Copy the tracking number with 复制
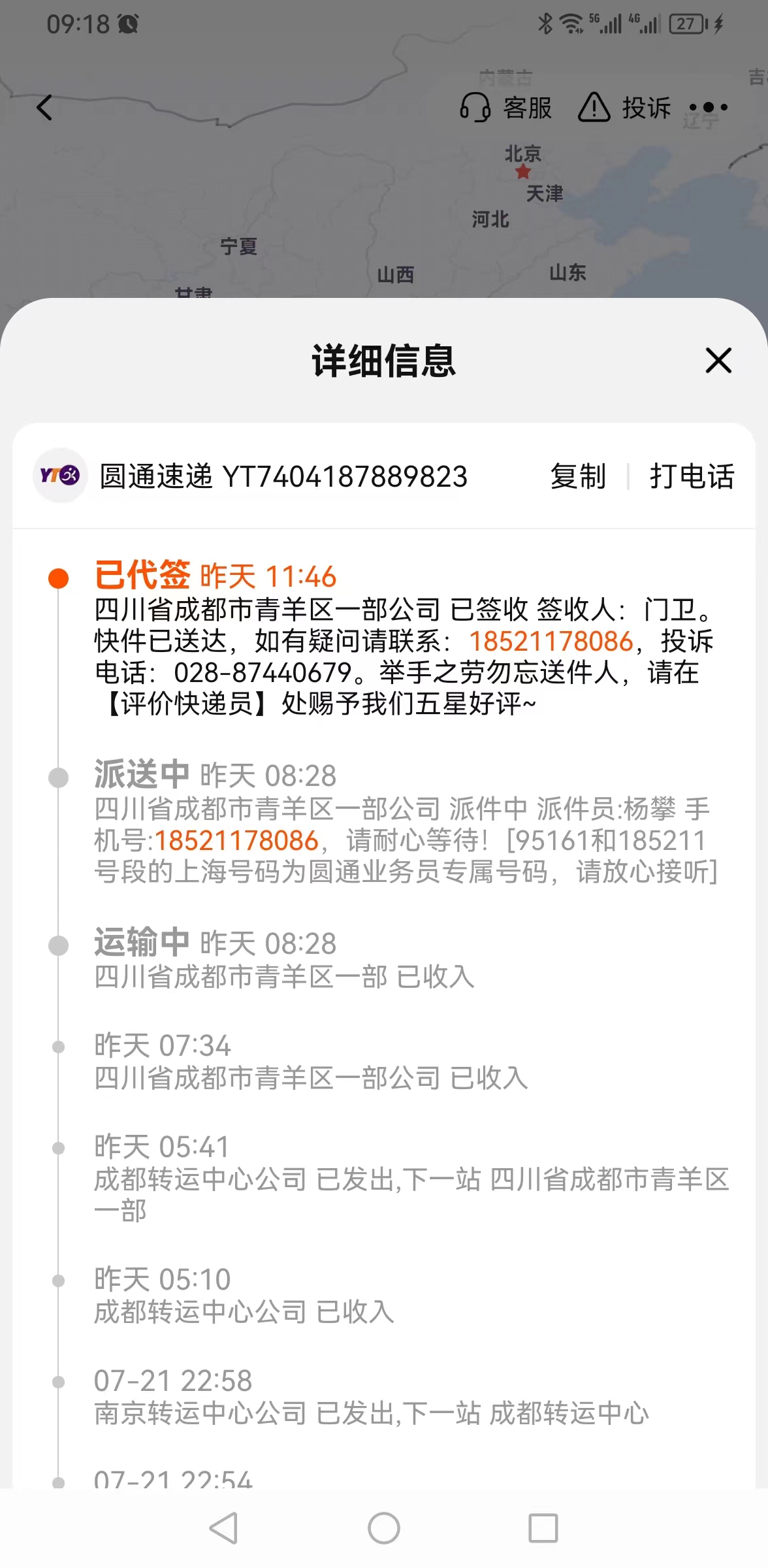Image resolution: width=768 pixels, height=1568 pixels. pos(578,476)
